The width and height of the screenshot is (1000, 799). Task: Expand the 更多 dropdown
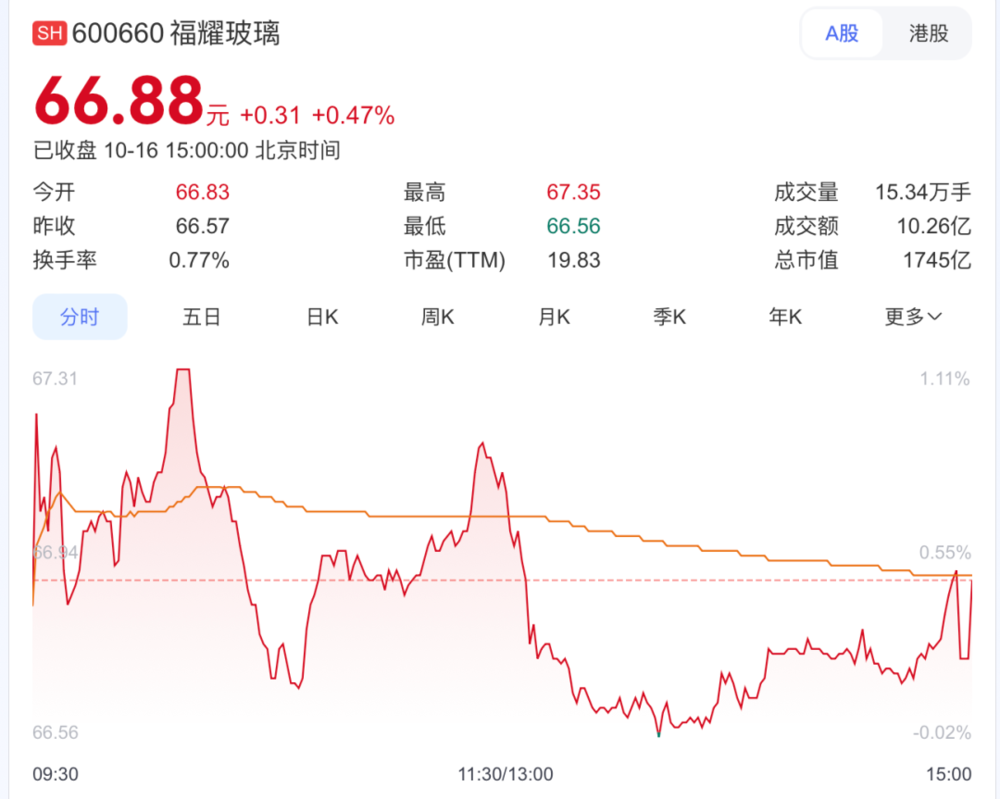coord(913,317)
